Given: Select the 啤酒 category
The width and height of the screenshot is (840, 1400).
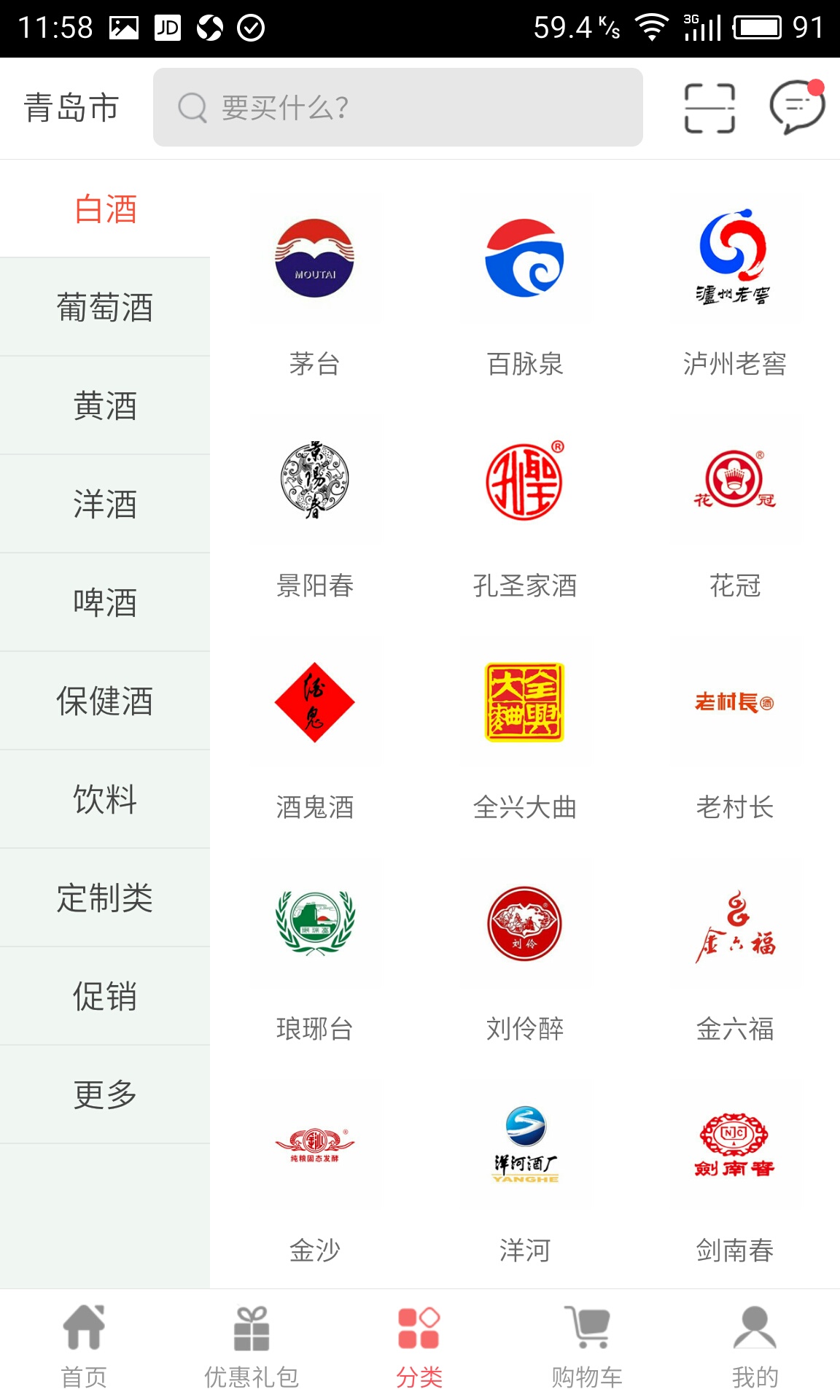Looking at the screenshot, I should (x=105, y=602).
